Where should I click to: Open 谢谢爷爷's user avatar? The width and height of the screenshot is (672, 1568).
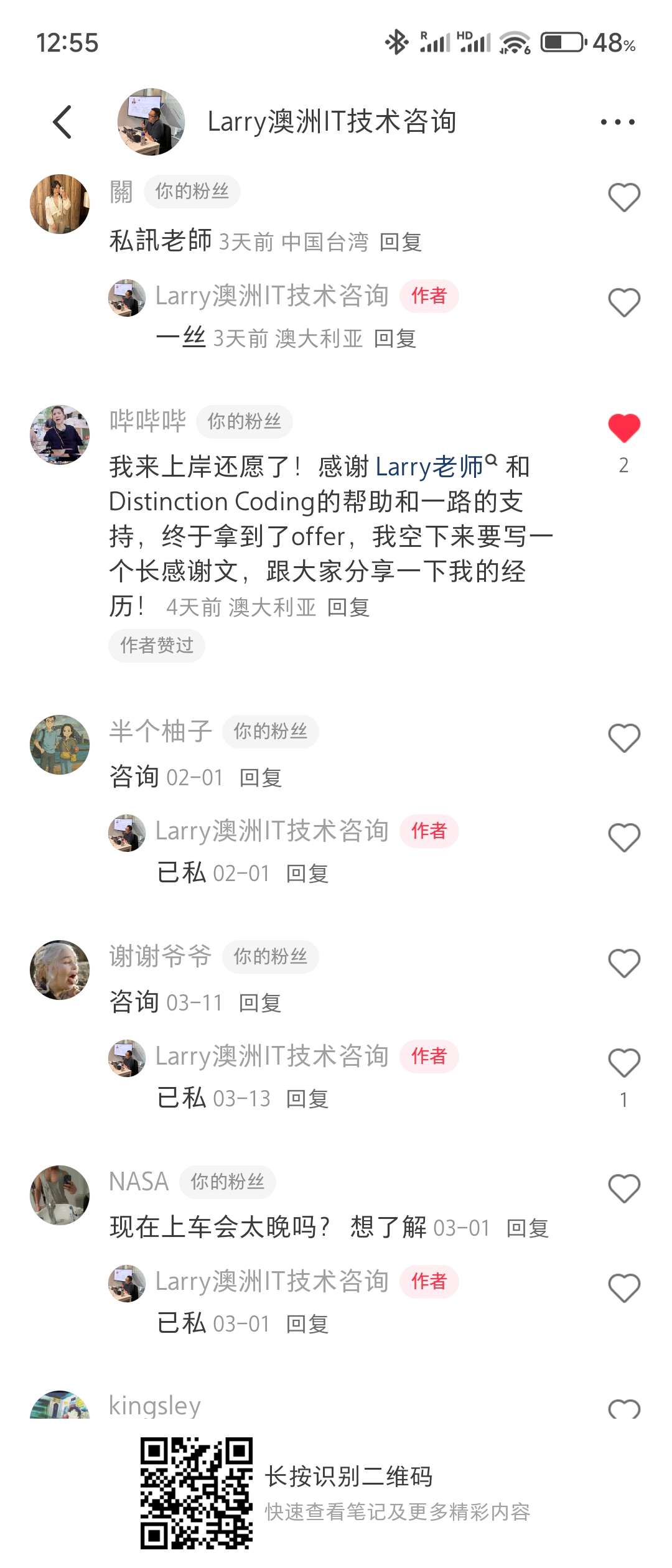[60, 970]
